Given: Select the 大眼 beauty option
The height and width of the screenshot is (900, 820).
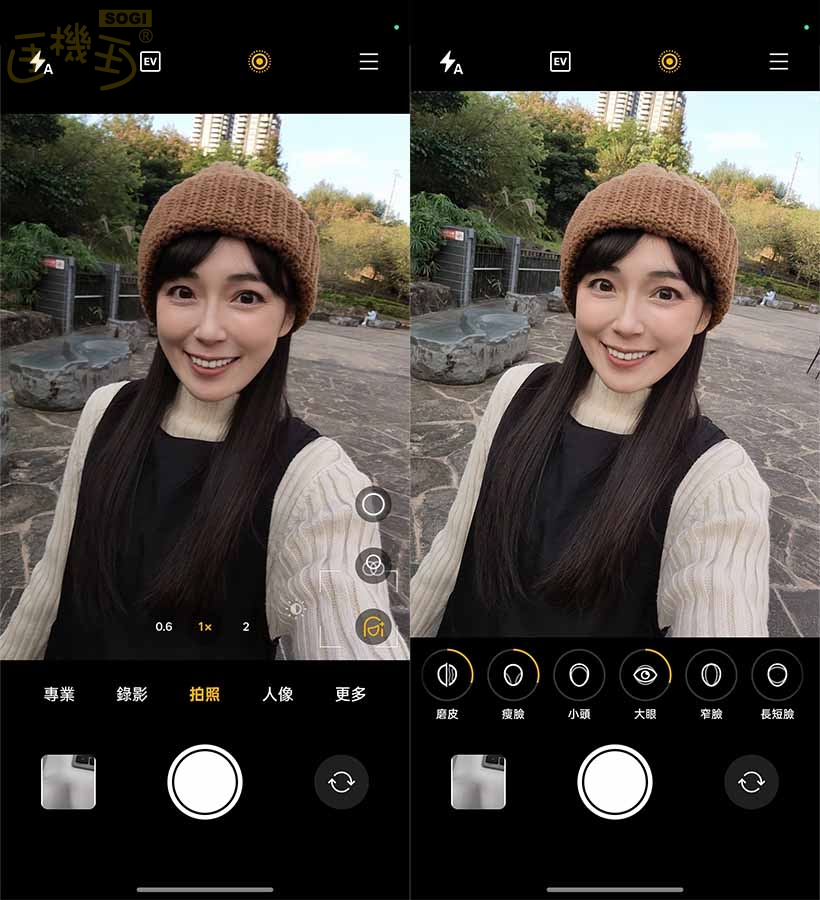Looking at the screenshot, I should [645, 676].
